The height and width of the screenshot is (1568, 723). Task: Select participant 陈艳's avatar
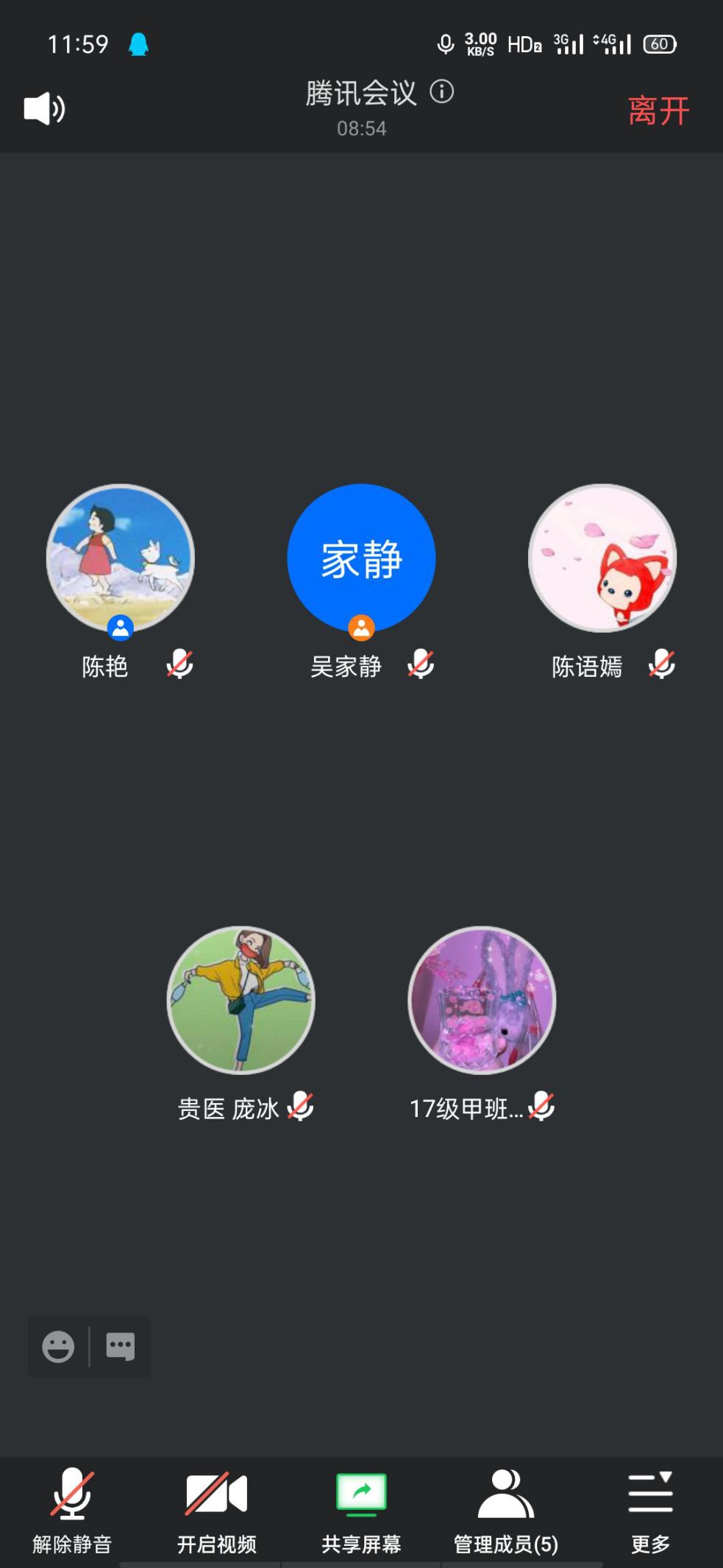click(x=121, y=558)
